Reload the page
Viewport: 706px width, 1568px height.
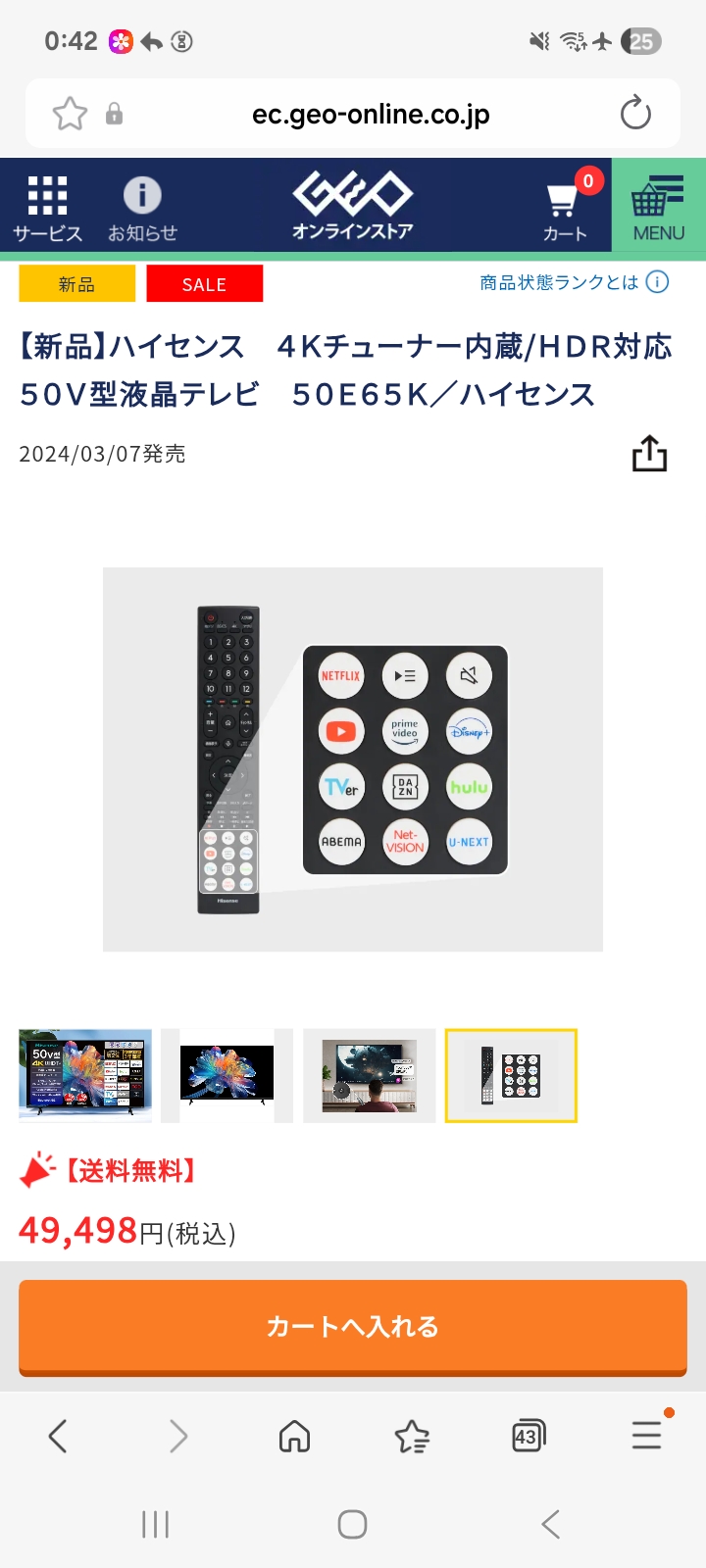(x=635, y=114)
